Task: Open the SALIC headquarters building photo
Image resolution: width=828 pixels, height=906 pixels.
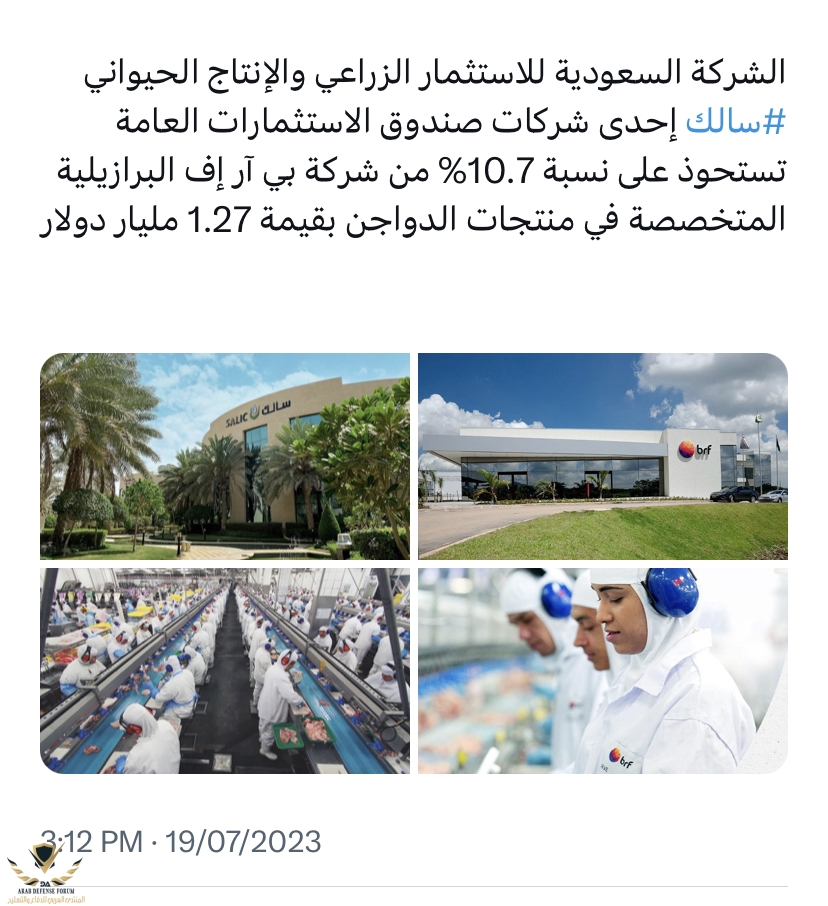Action: click(x=225, y=455)
